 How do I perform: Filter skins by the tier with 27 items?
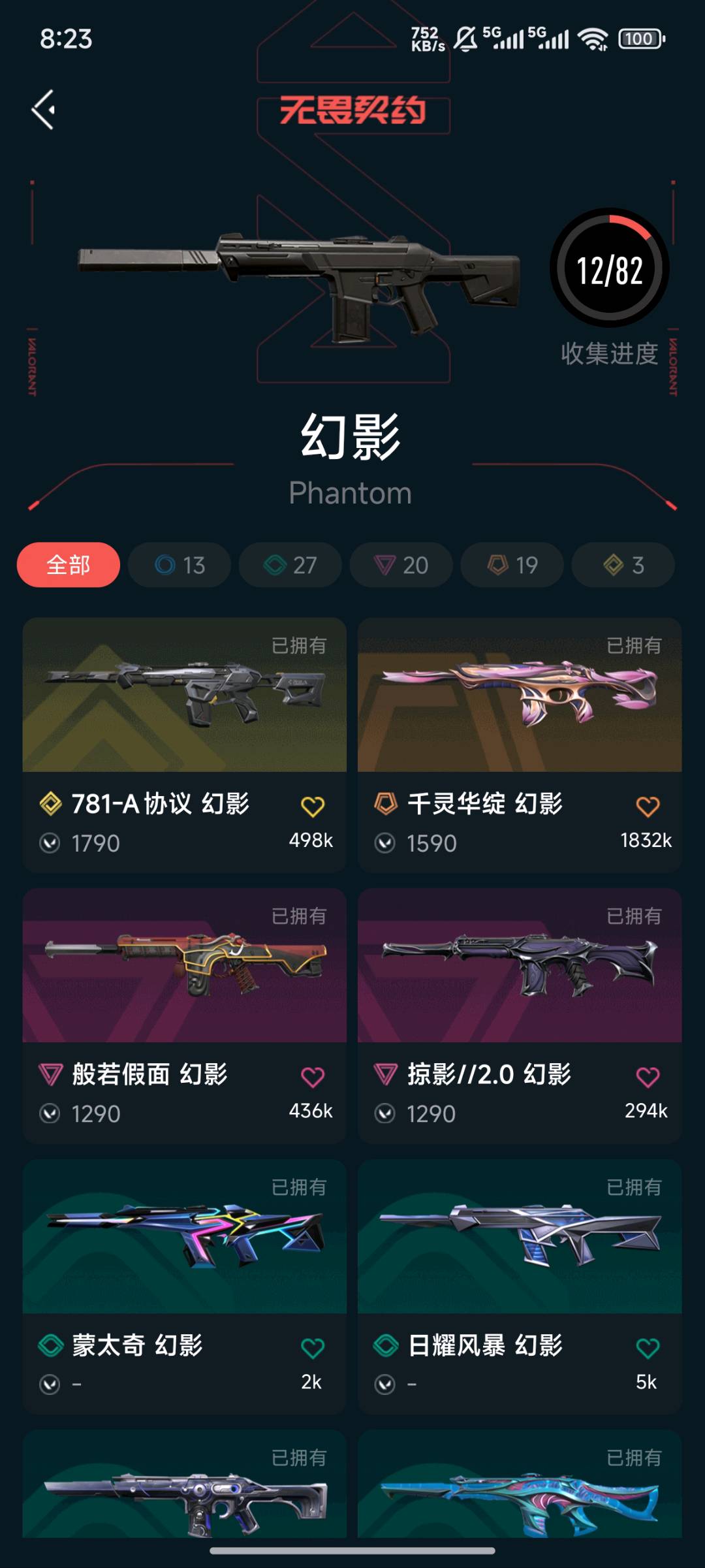point(290,565)
